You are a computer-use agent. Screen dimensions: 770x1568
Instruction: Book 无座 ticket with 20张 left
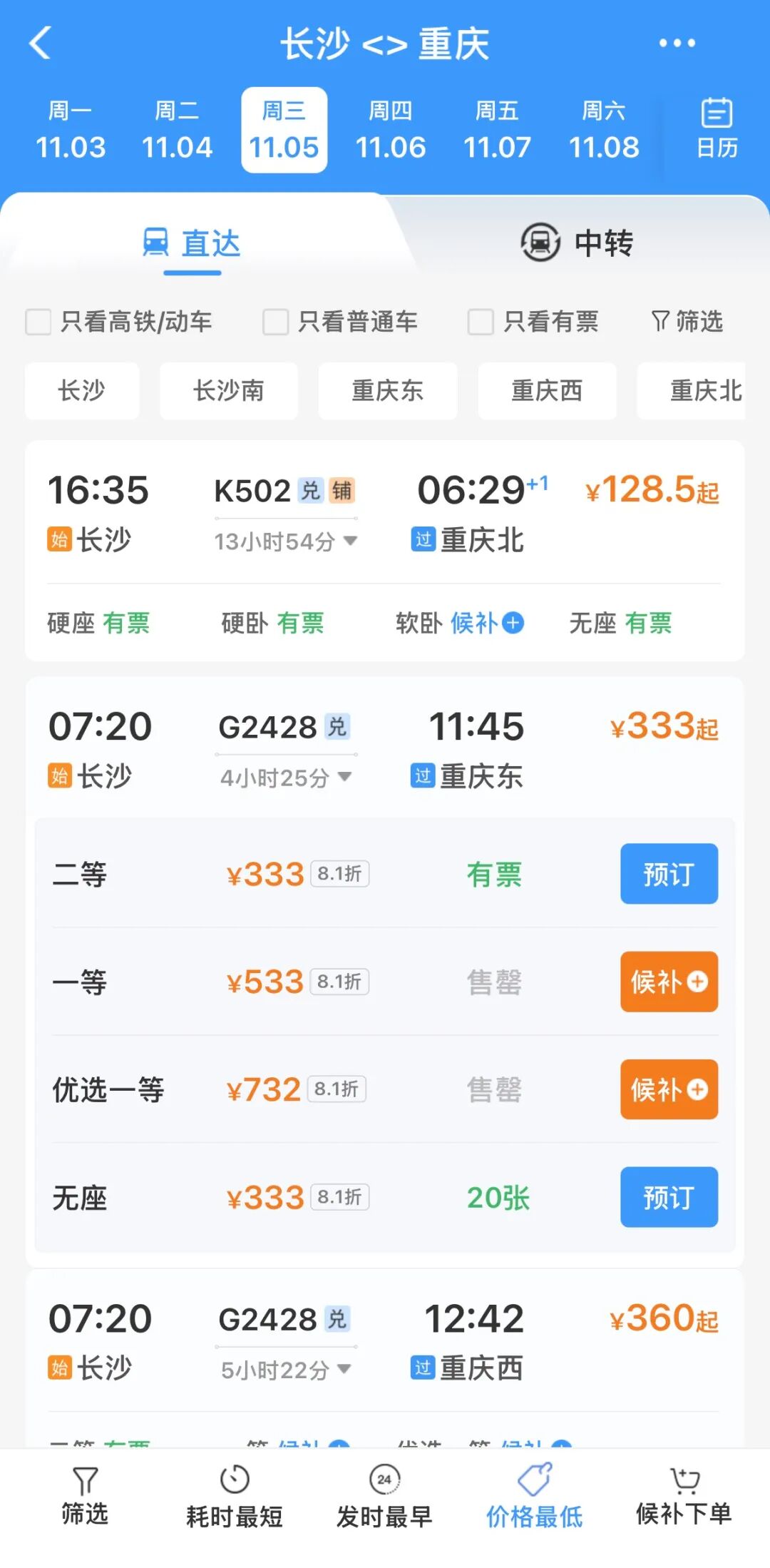669,1197
